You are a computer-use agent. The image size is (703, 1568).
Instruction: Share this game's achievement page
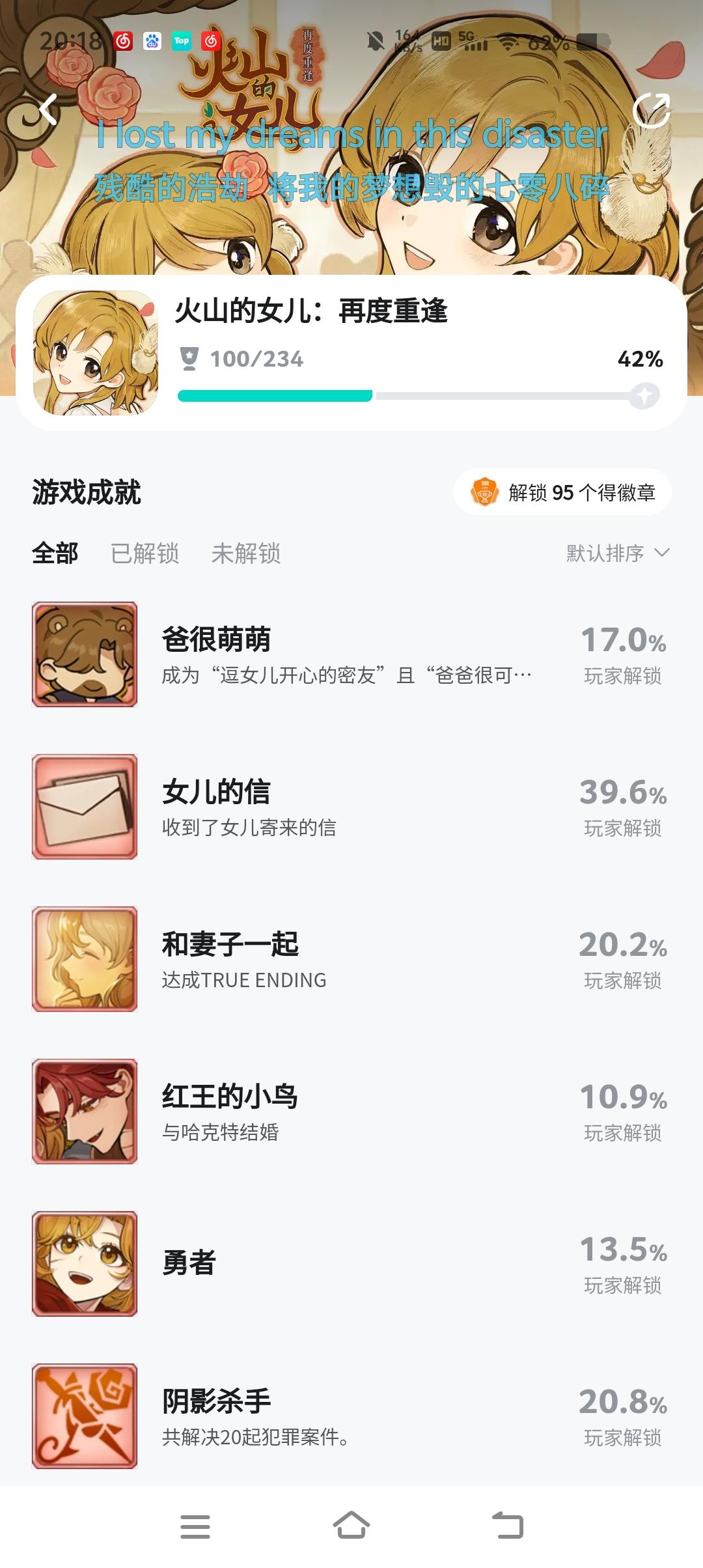pos(652,111)
